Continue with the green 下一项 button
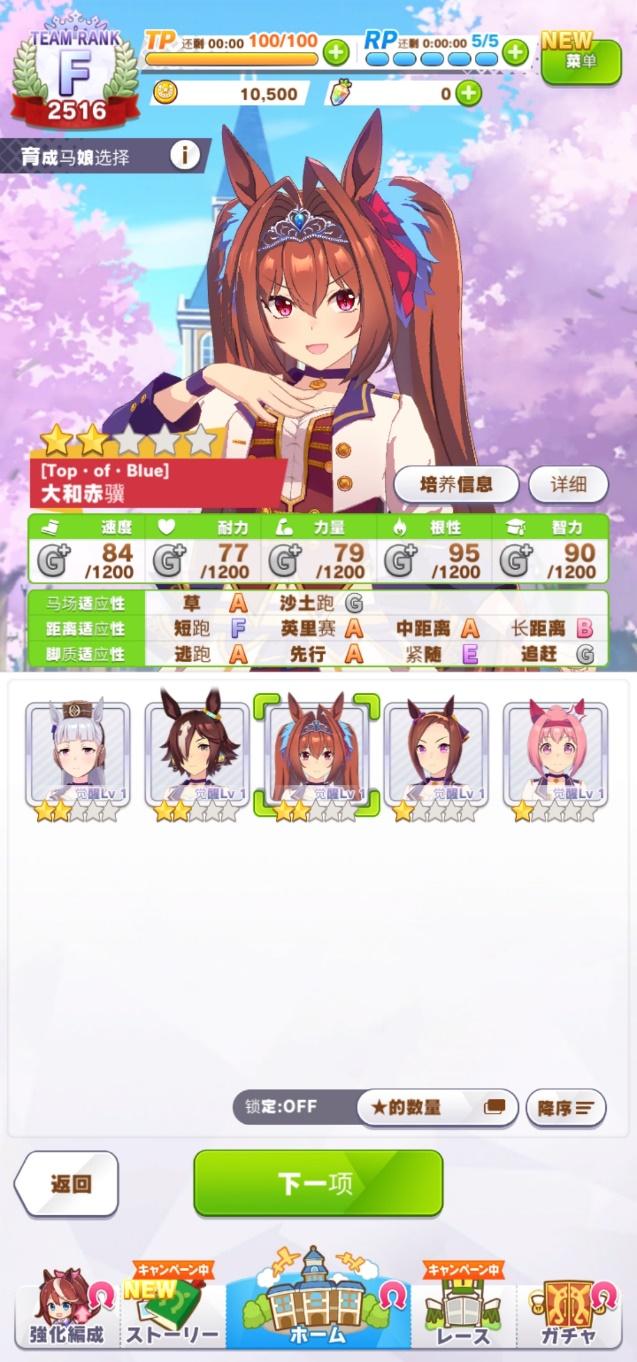 (318, 1183)
